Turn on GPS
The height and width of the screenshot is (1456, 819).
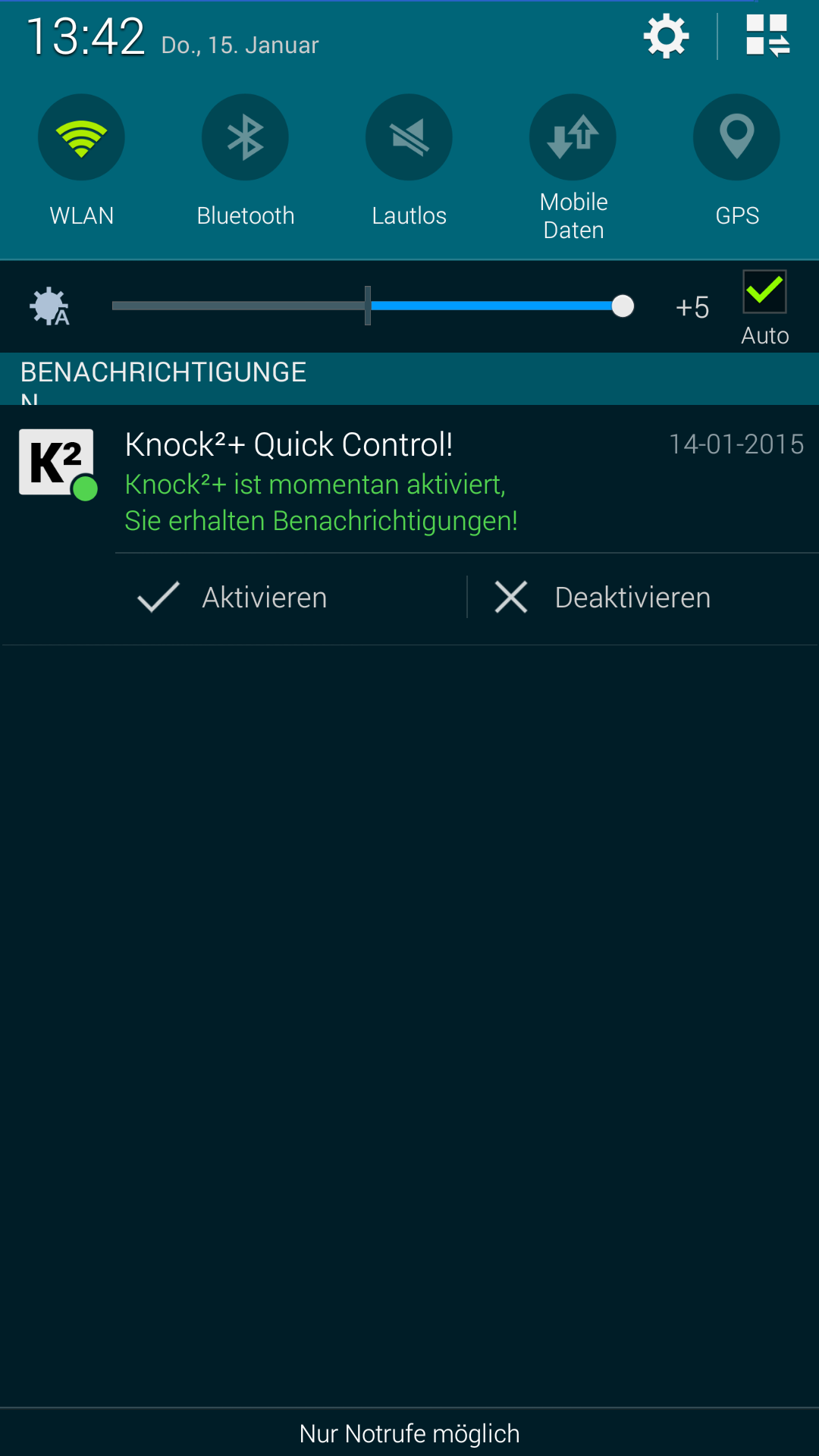(736, 137)
